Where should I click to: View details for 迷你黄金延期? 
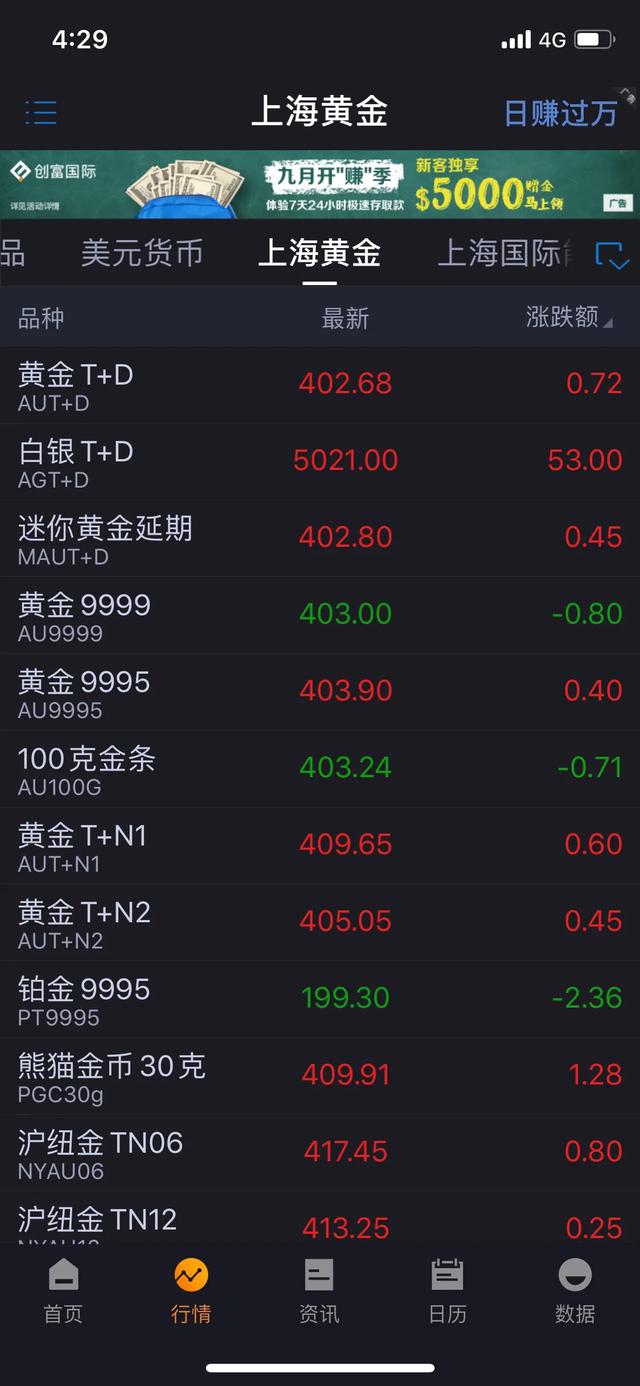tap(320, 539)
